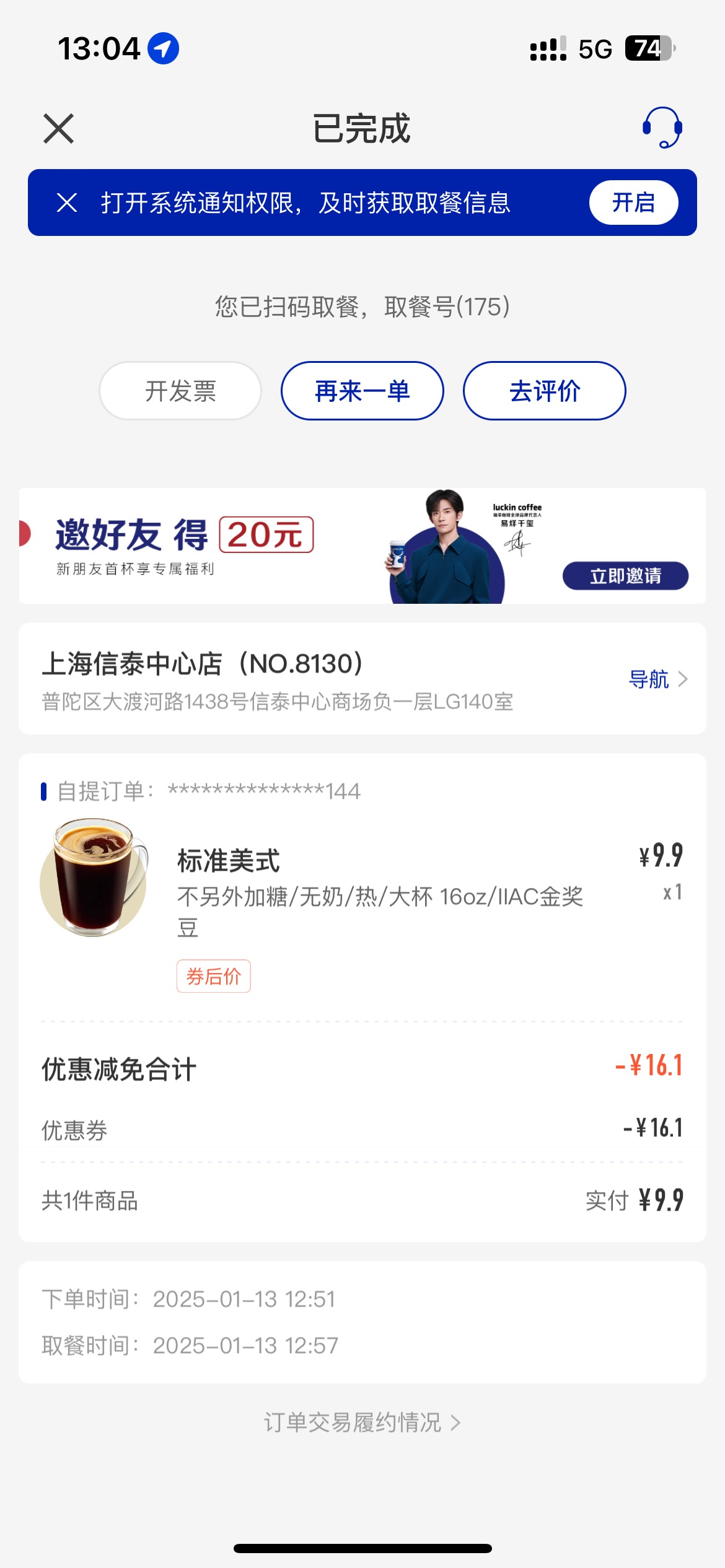
Task: Open 订单交易履约情况 link
Action: click(362, 1422)
